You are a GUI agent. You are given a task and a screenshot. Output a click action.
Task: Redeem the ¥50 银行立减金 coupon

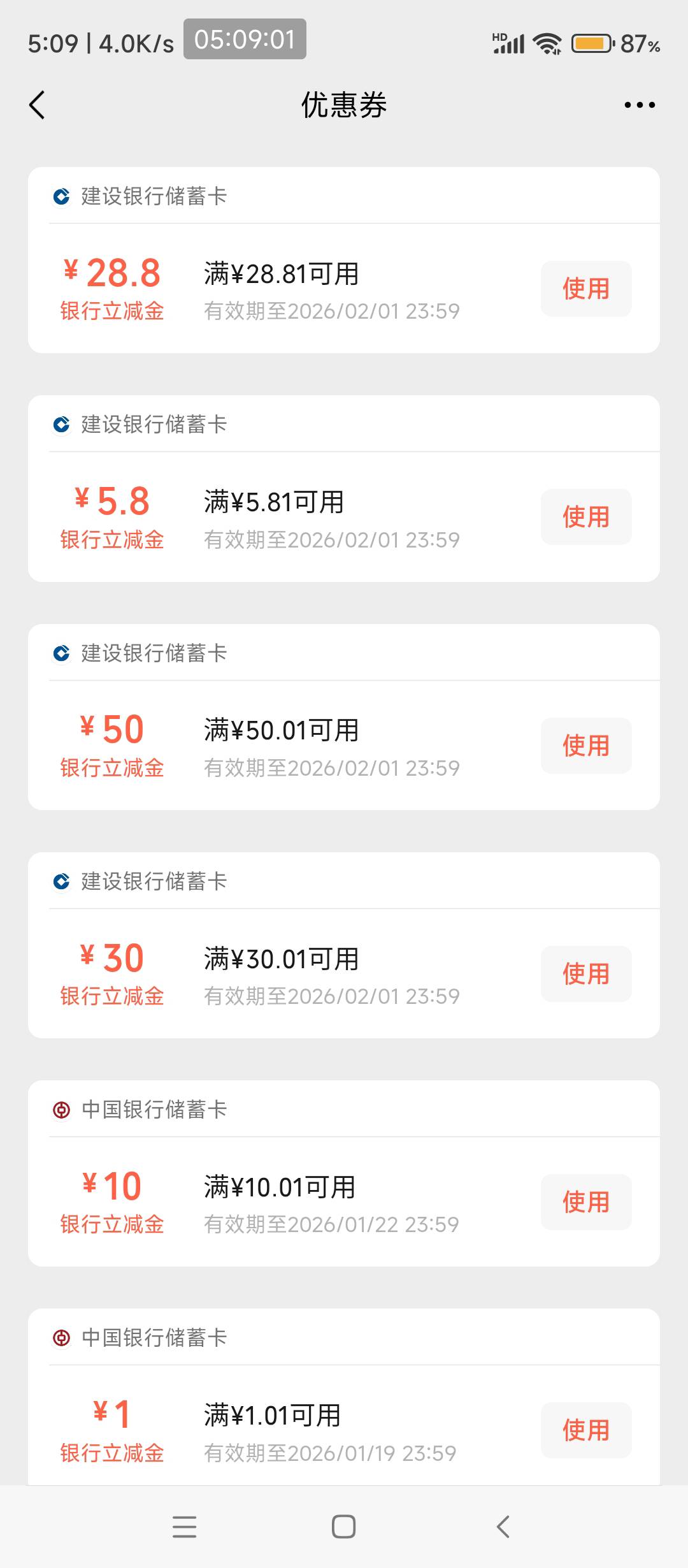pyautogui.click(x=586, y=746)
